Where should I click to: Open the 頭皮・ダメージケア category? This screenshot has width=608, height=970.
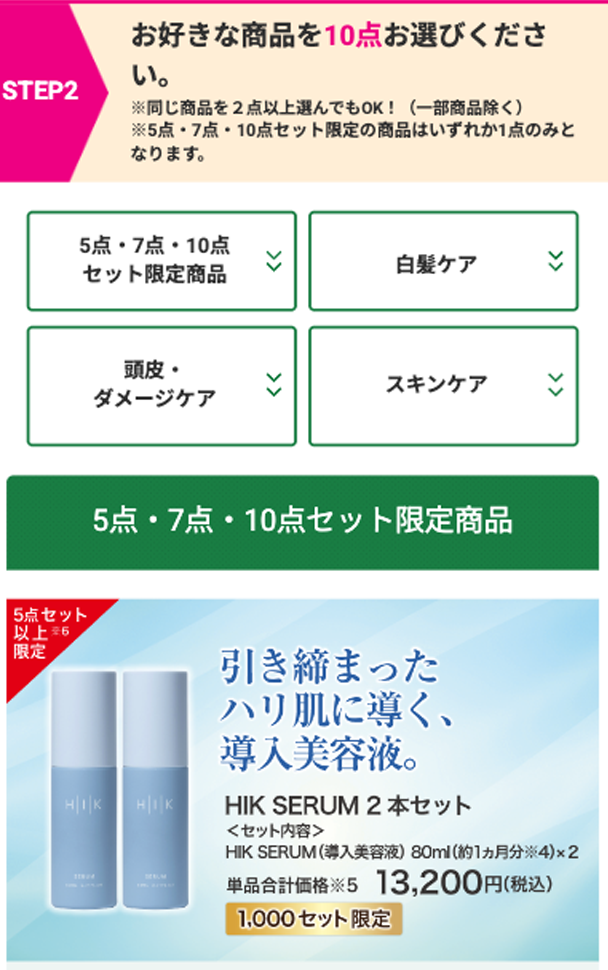[x=161, y=385]
